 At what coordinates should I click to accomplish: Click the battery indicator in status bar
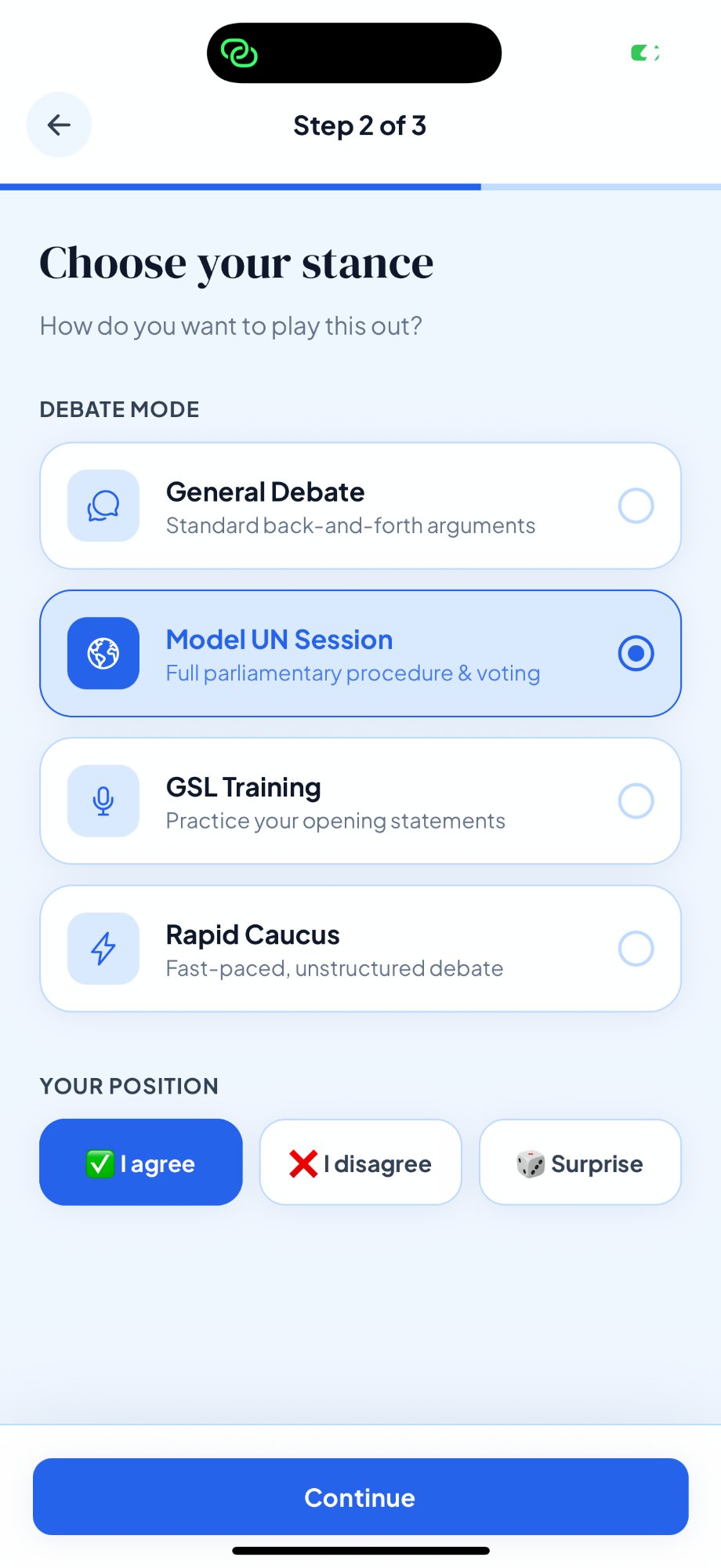tap(644, 52)
